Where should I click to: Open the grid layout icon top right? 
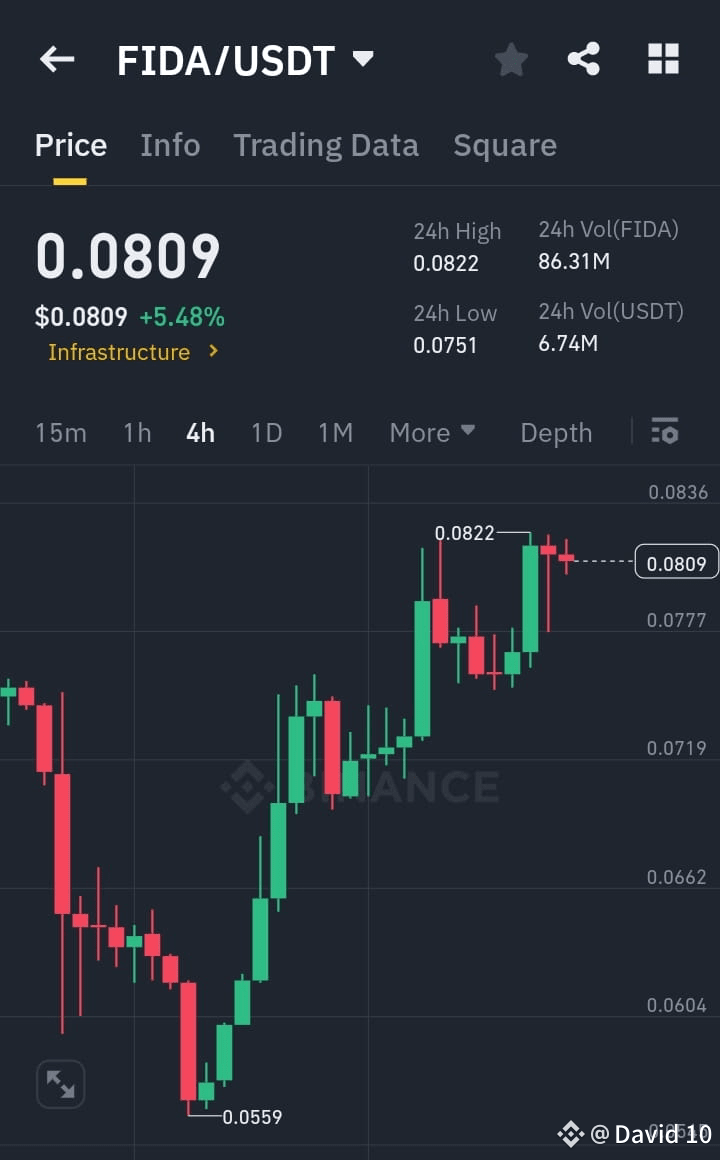(663, 58)
